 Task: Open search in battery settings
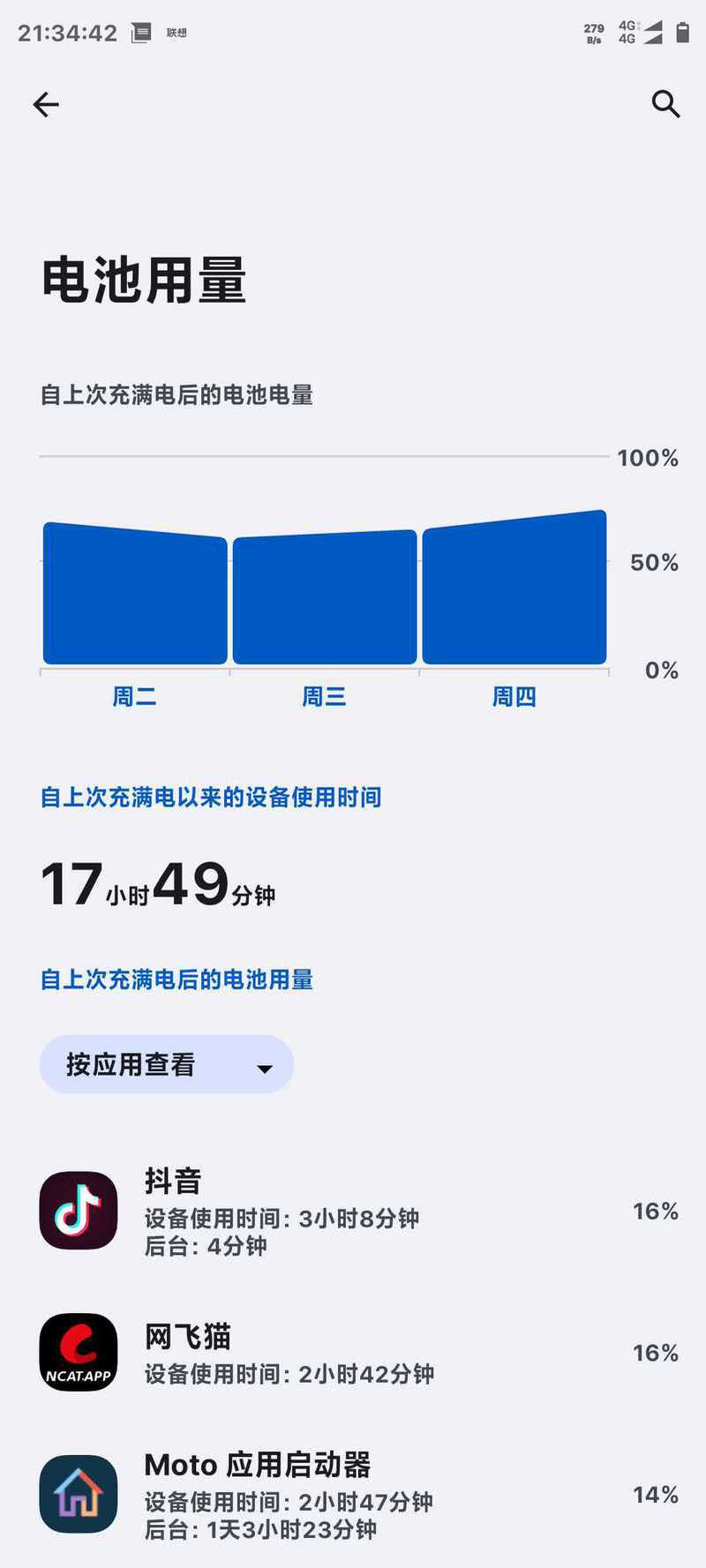[x=665, y=104]
